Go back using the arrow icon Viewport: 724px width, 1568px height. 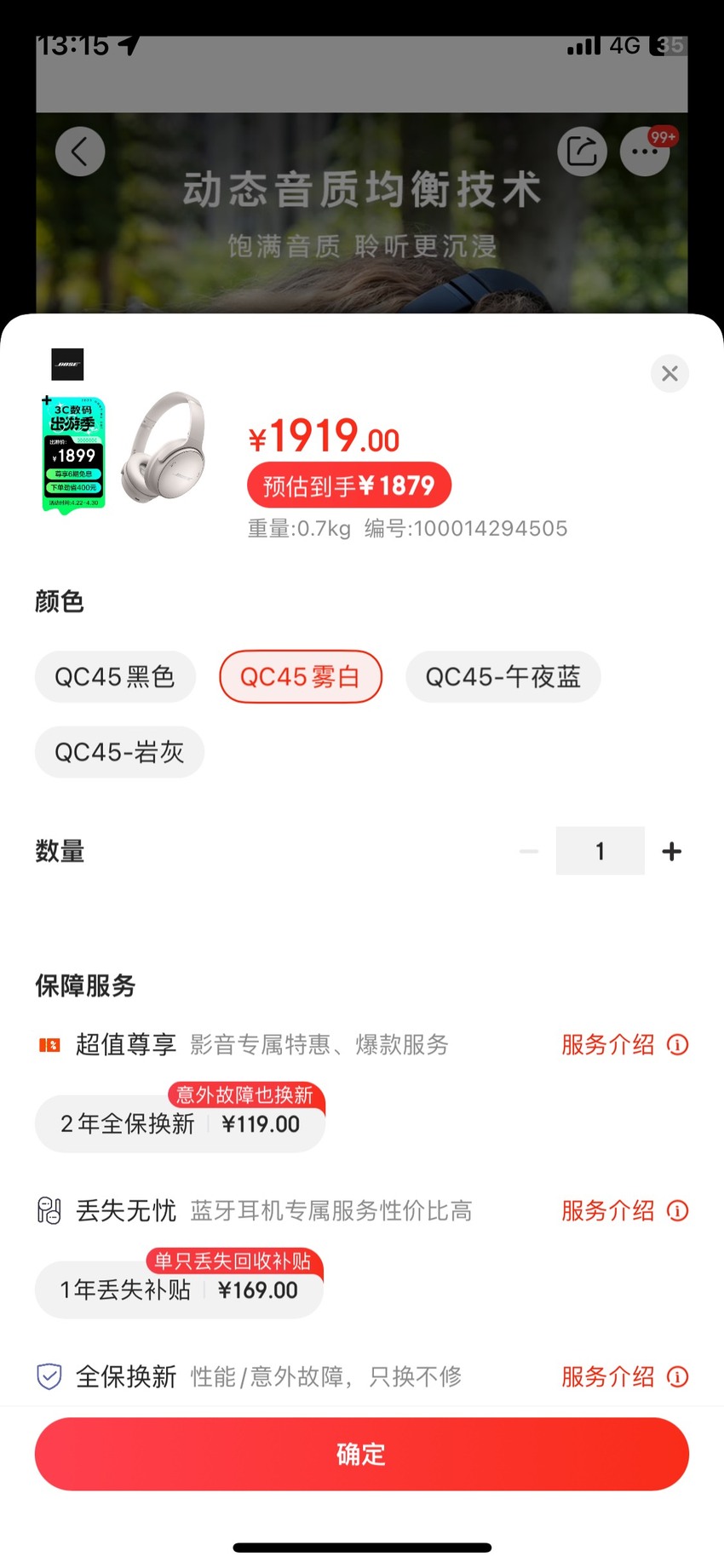point(80,152)
